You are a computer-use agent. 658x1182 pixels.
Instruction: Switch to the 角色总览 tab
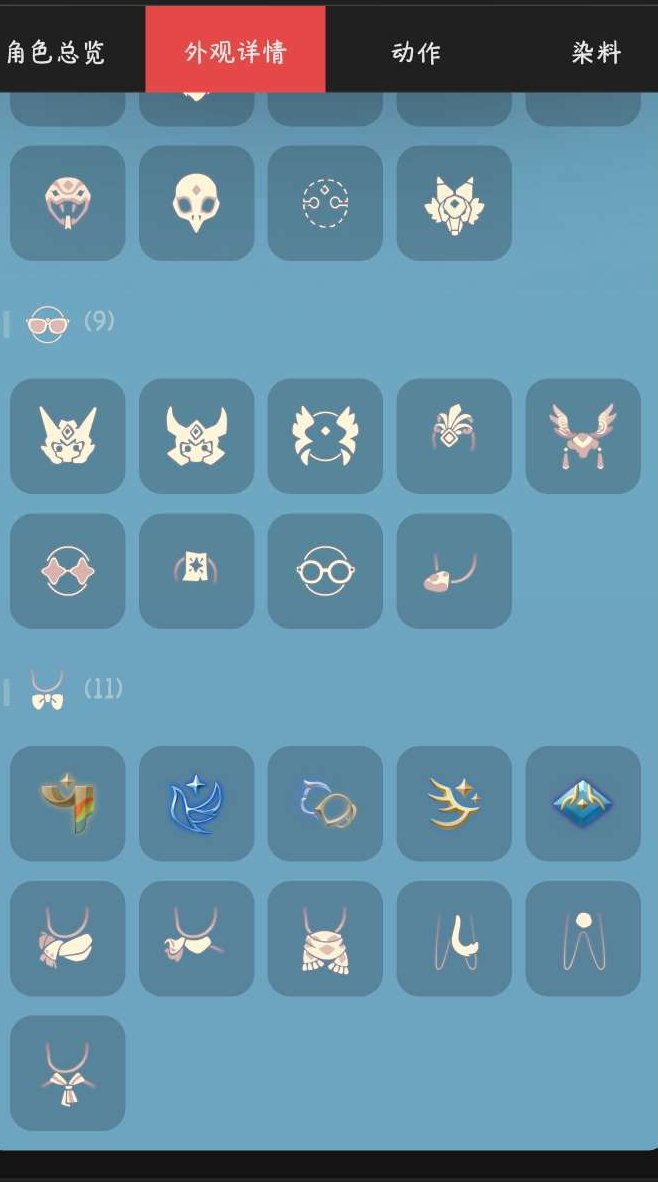pos(56,52)
